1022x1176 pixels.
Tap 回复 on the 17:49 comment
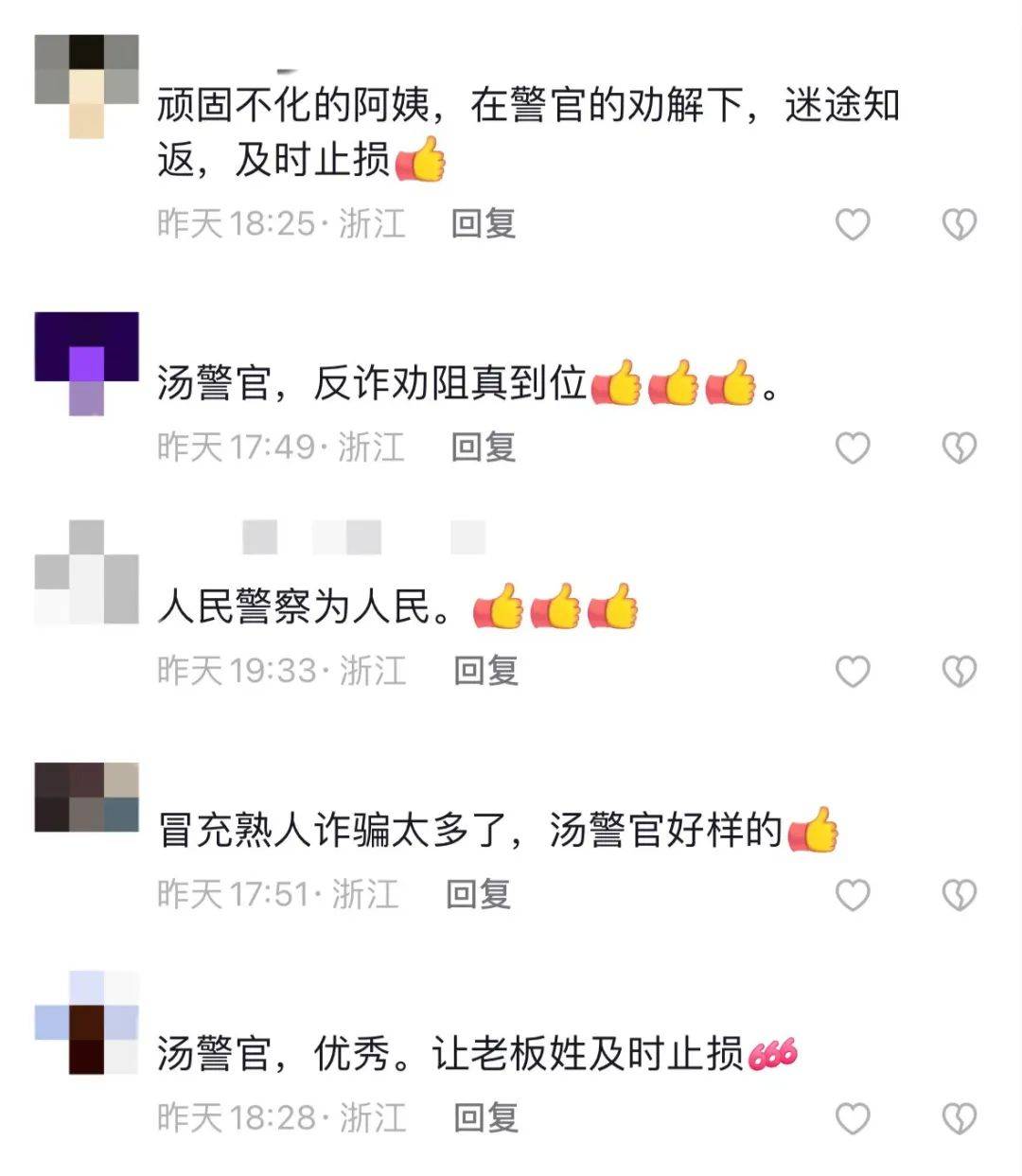[483, 447]
